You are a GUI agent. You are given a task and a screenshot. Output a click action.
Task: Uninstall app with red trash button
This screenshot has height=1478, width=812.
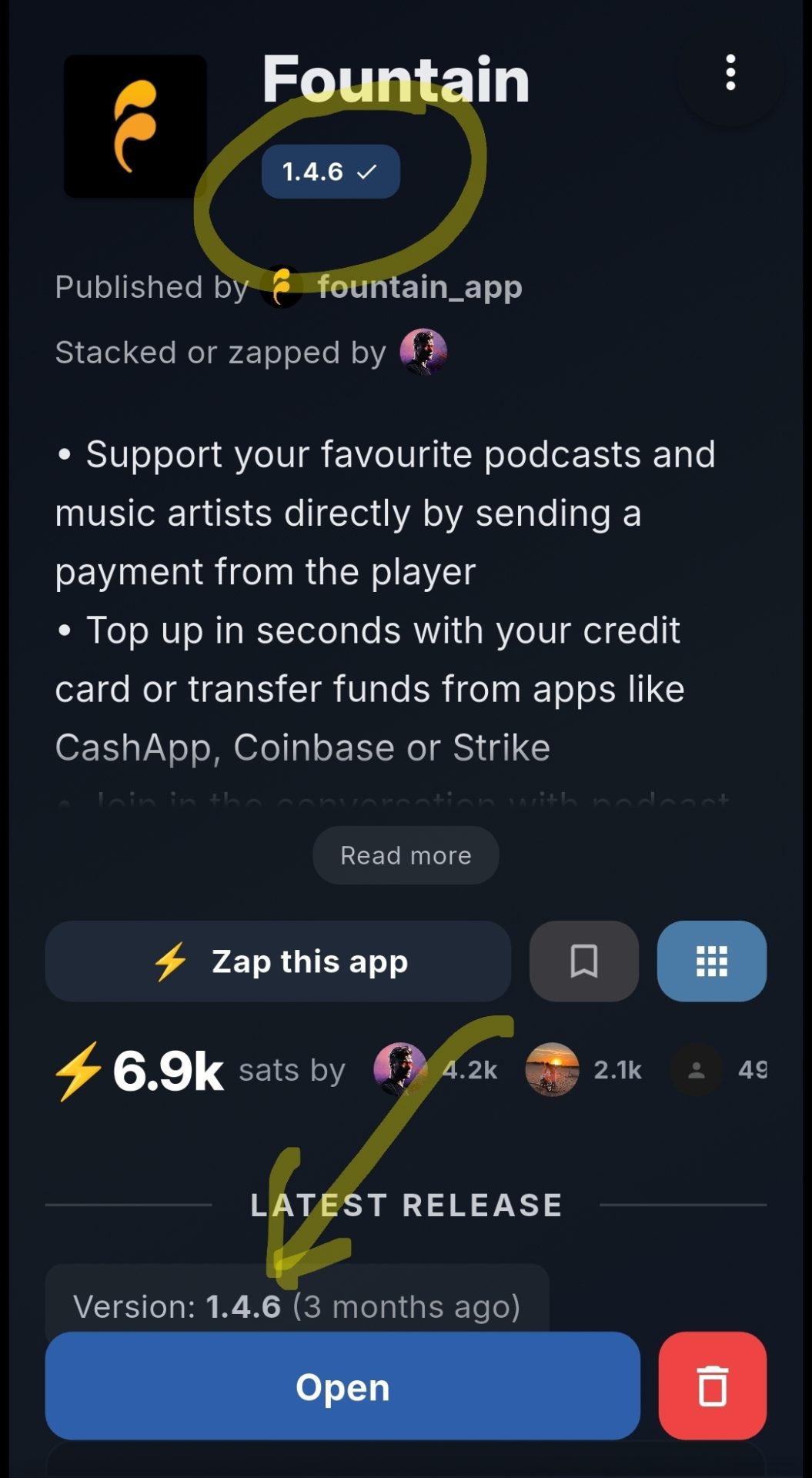pos(712,1386)
